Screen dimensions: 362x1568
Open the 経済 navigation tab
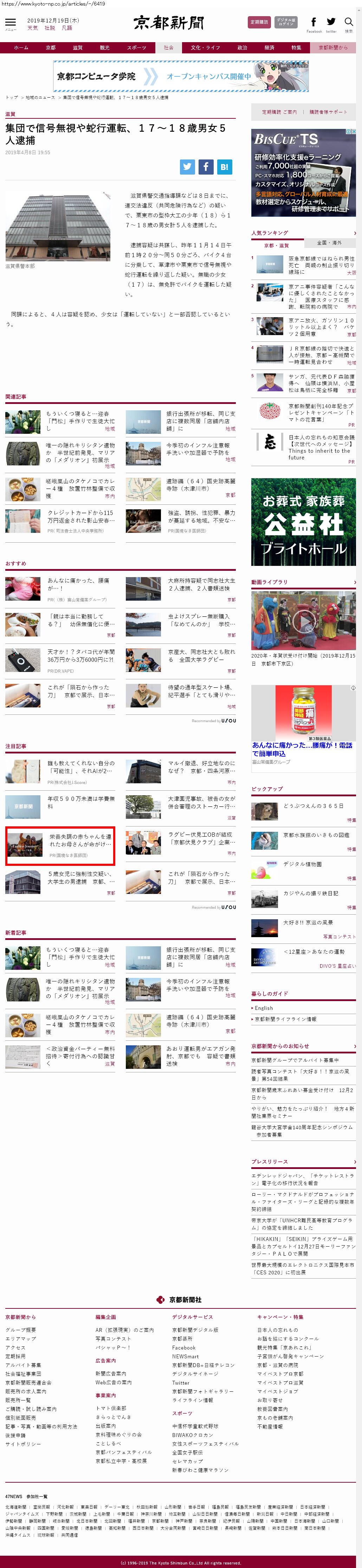coord(269,47)
